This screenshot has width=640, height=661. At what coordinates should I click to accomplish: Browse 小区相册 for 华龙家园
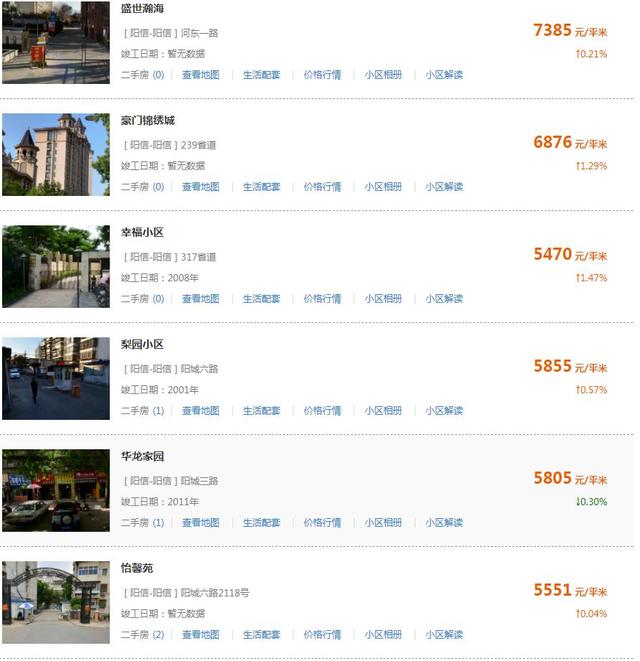click(383, 523)
